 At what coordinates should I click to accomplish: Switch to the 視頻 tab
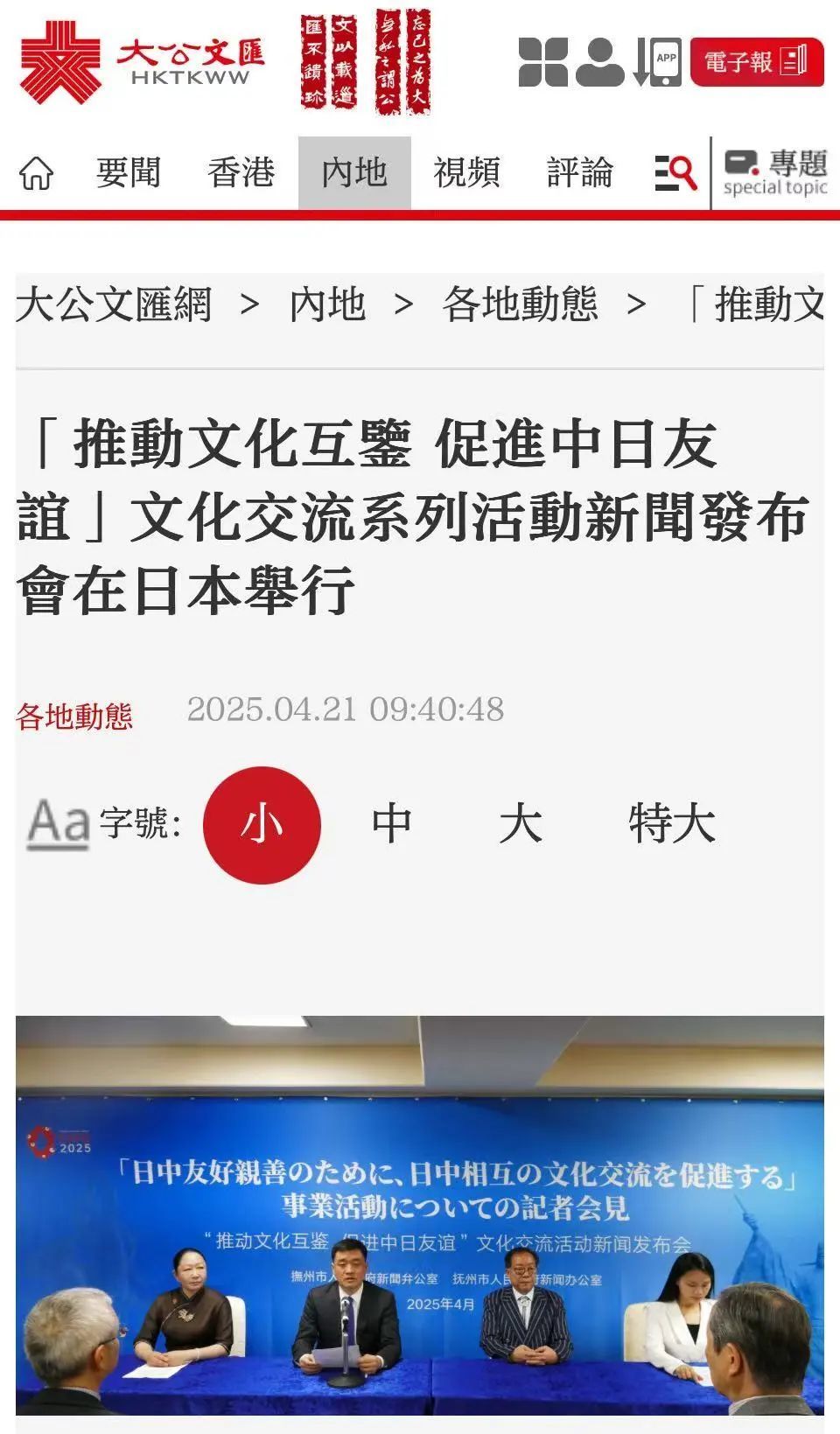(x=466, y=172)
